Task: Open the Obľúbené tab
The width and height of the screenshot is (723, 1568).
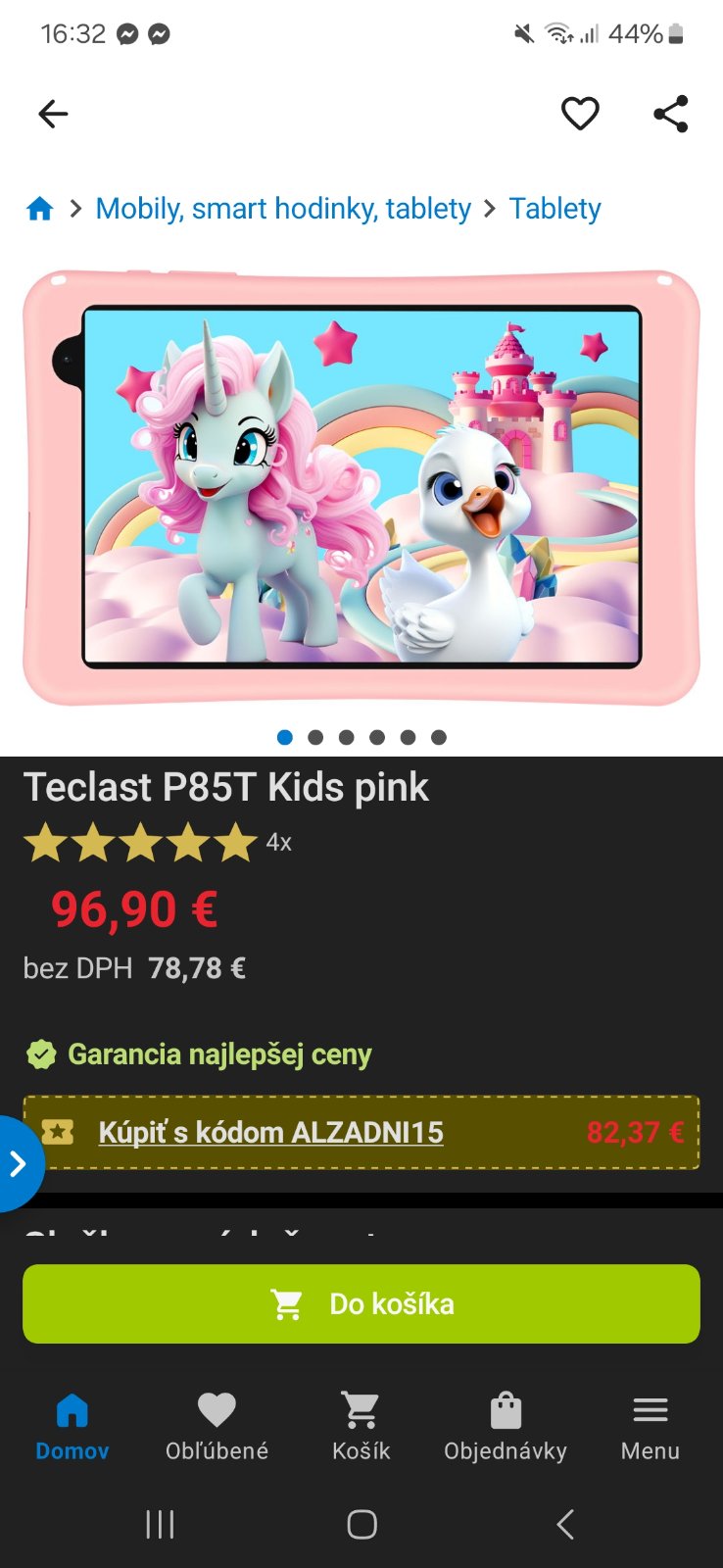Action: (x=217, y=1427)
